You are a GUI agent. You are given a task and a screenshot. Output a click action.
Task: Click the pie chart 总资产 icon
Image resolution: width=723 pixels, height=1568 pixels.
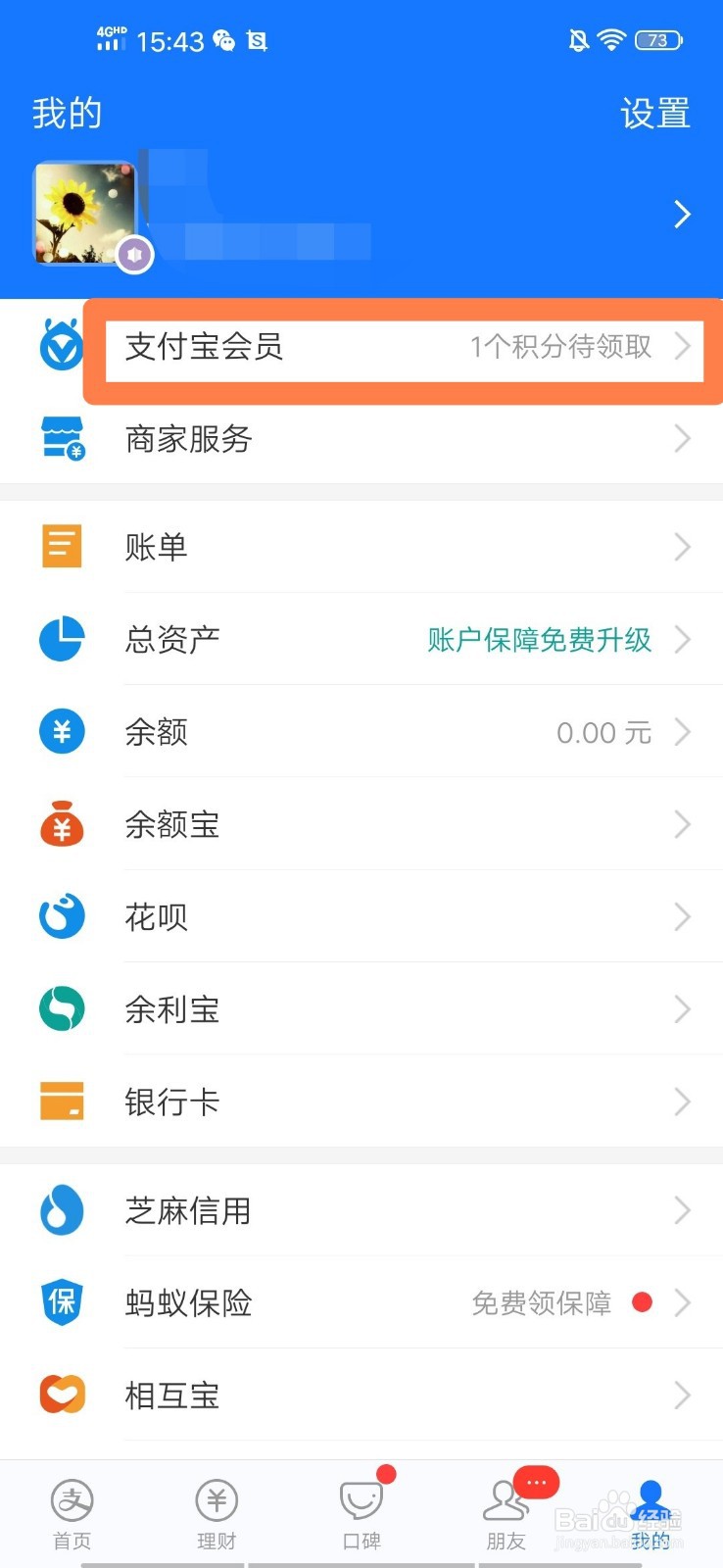point(61,639)
